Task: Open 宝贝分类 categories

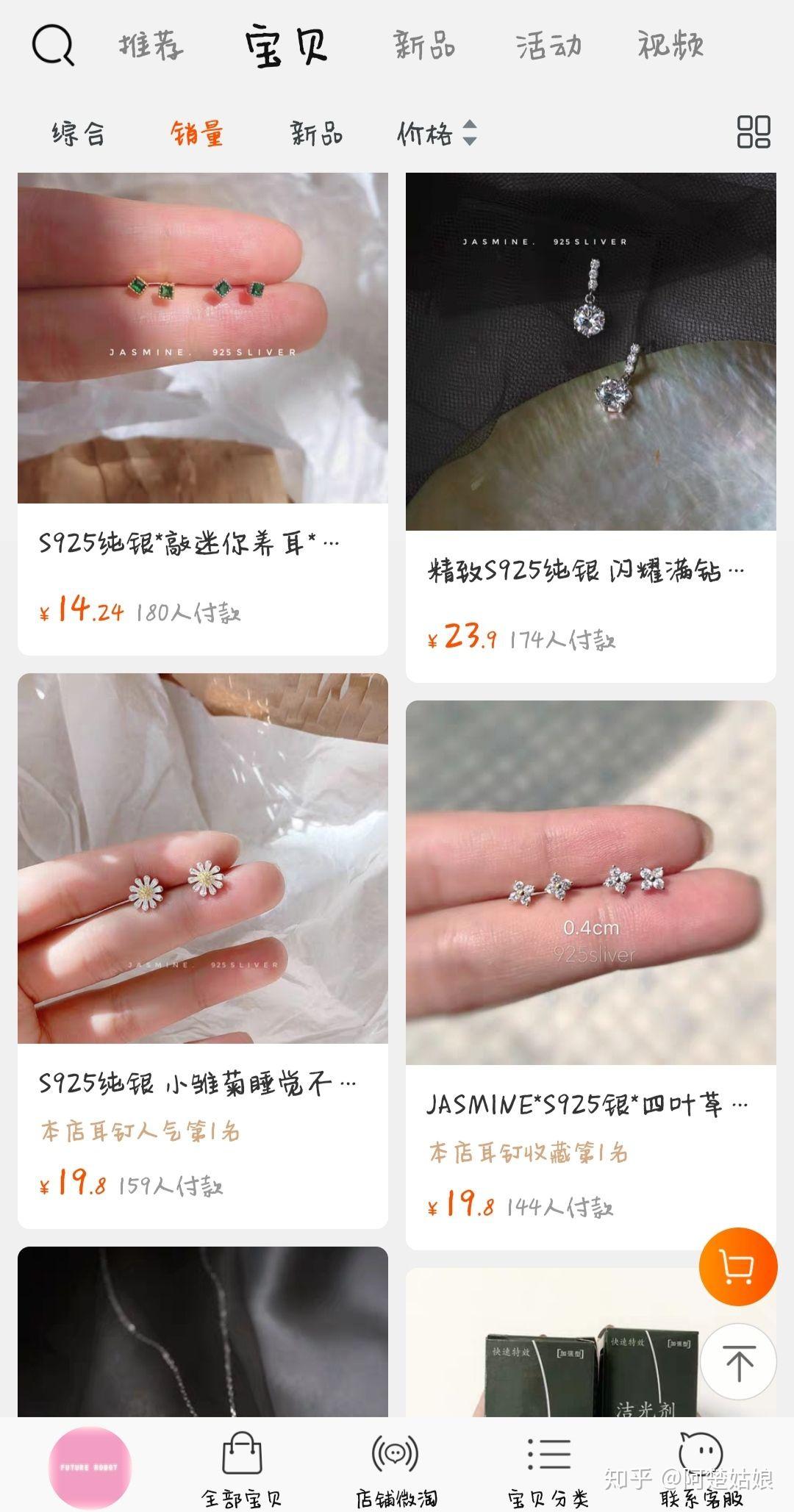Action: [549, 1469]
